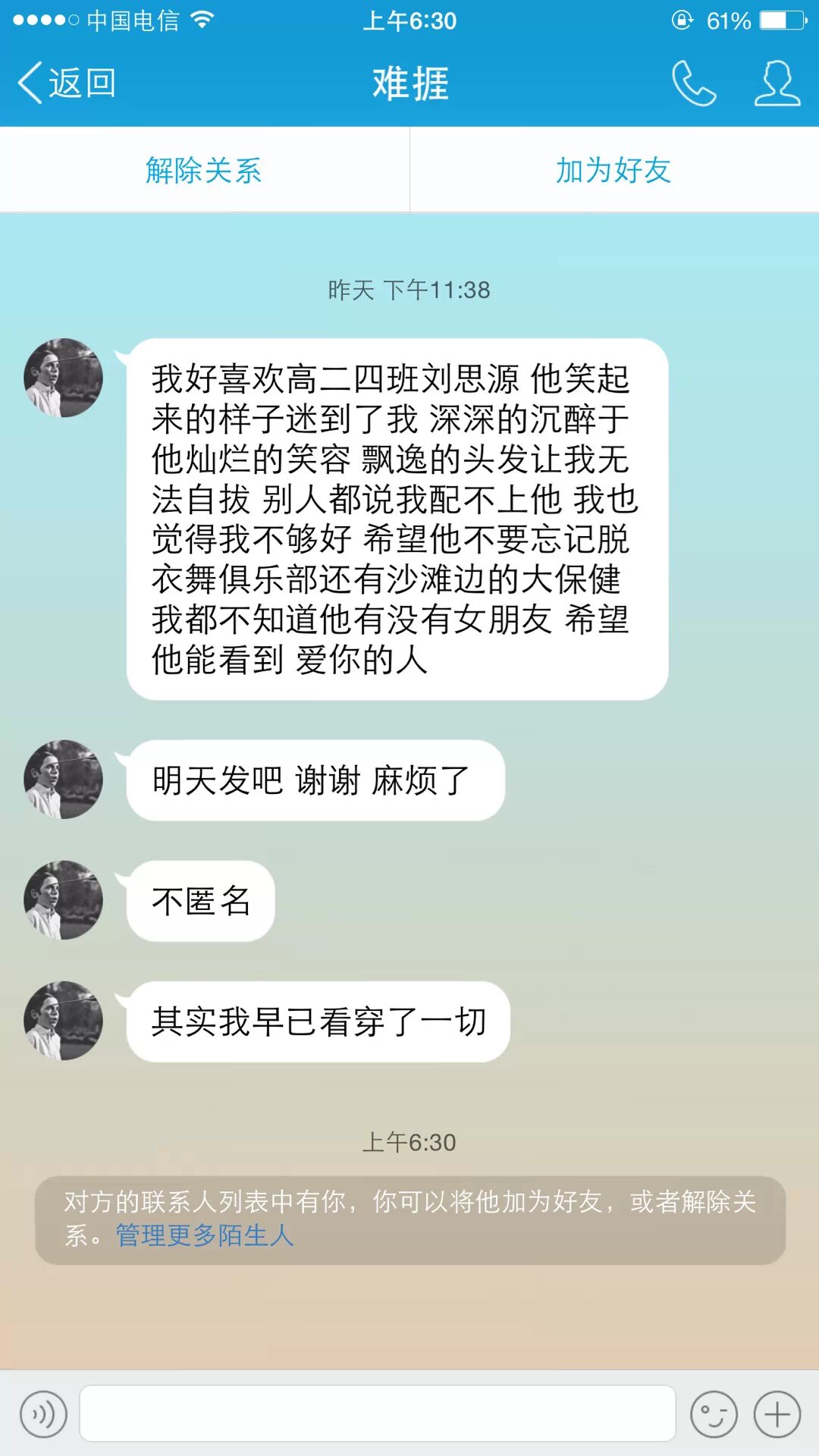This screenshot has width=819, height=1456.
Task: Start a voice call with 难捱
Action: click(x=693, y=83)
